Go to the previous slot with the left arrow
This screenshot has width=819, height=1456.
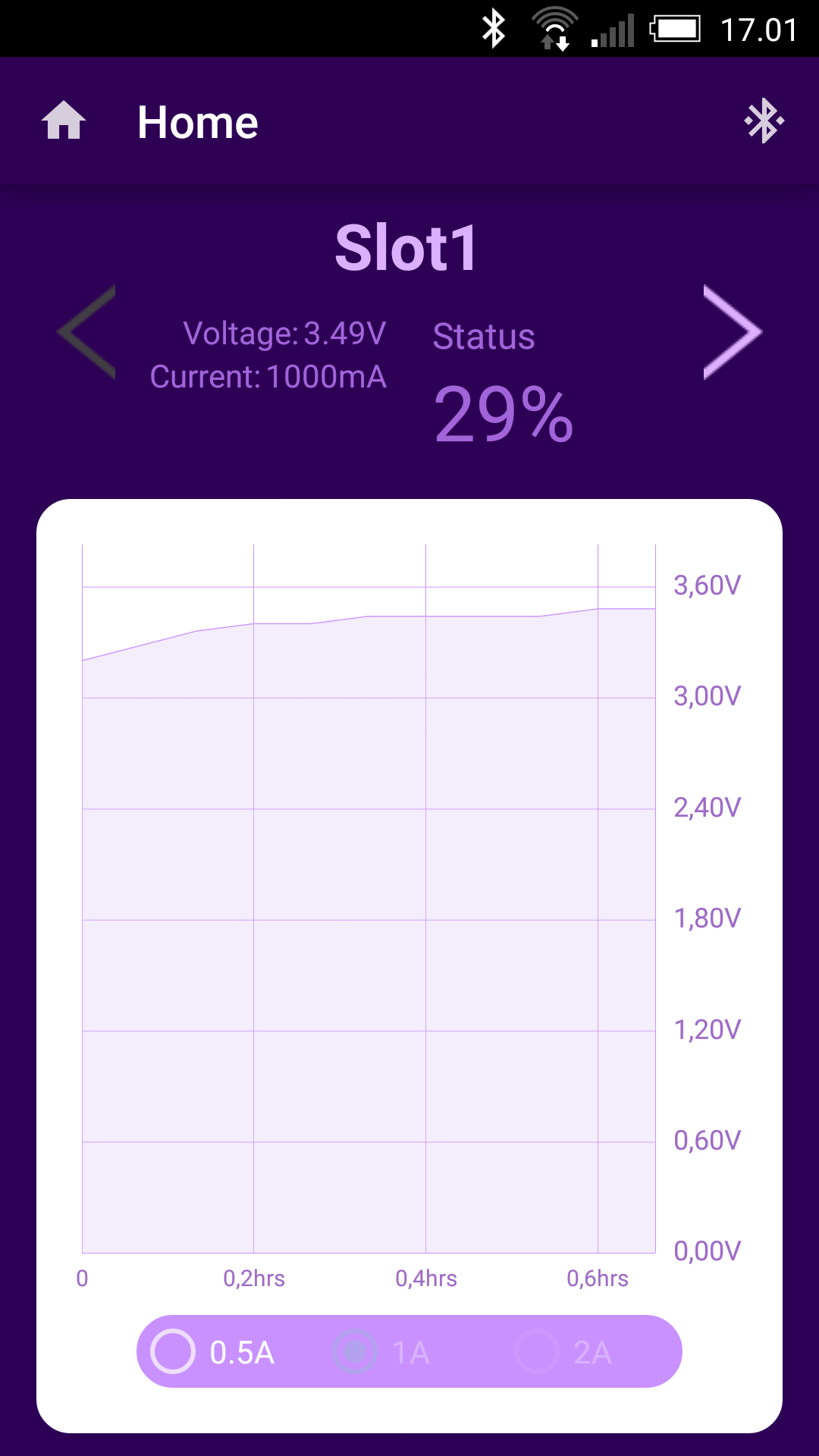point(86,332)
